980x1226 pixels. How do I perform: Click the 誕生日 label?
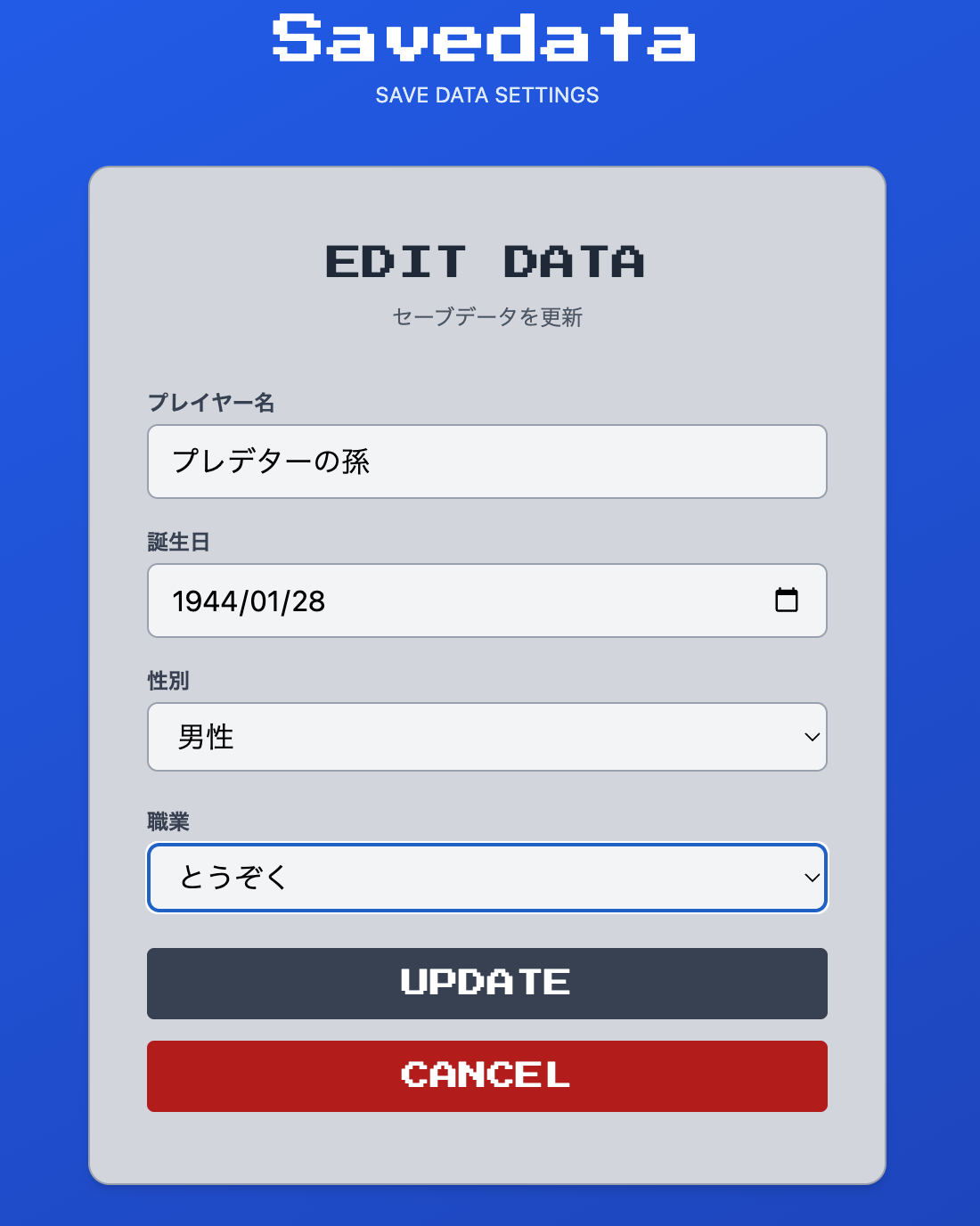tap(178, 543)
